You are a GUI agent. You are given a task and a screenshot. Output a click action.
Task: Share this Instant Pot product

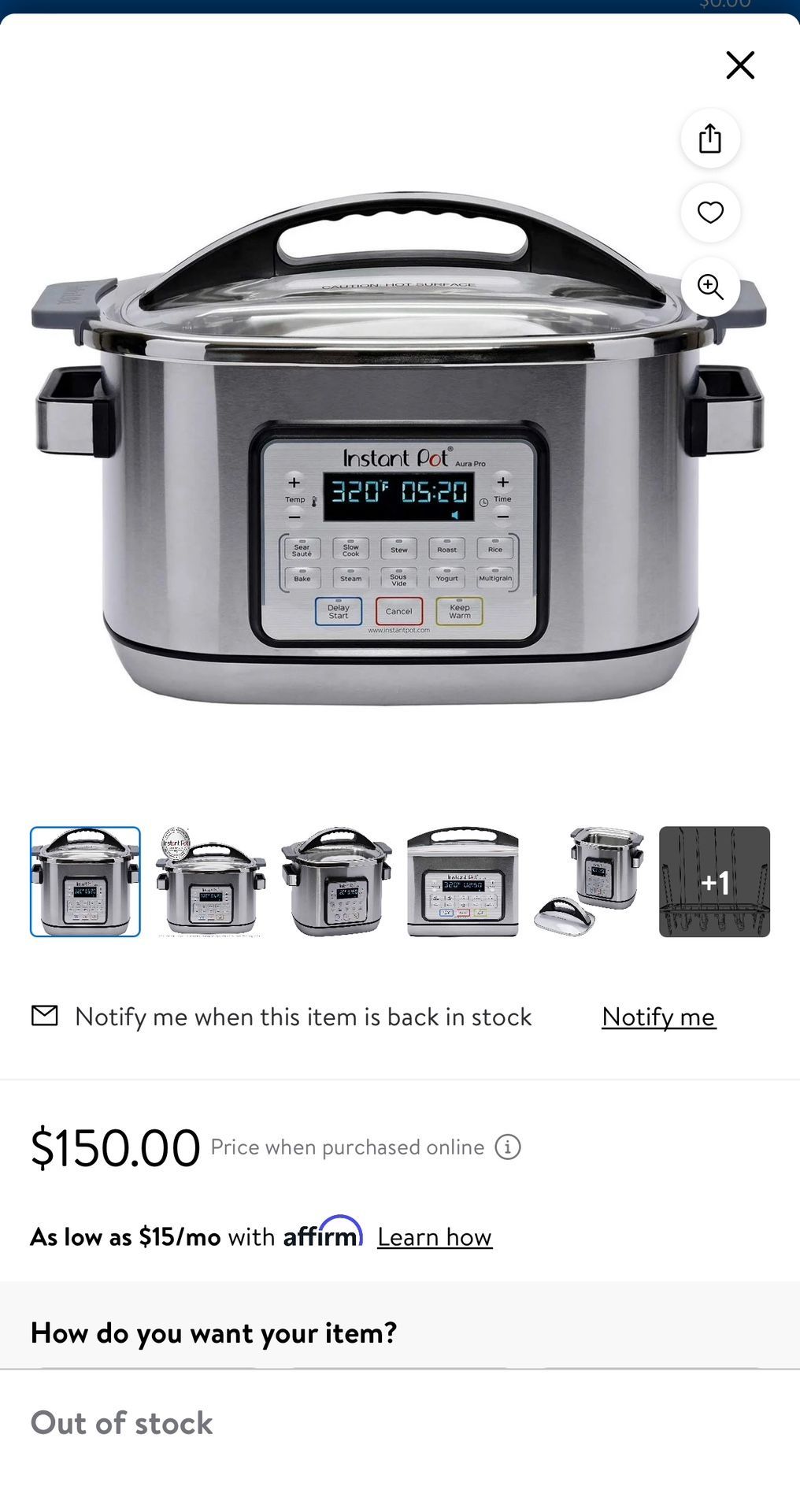pos(710,139)
